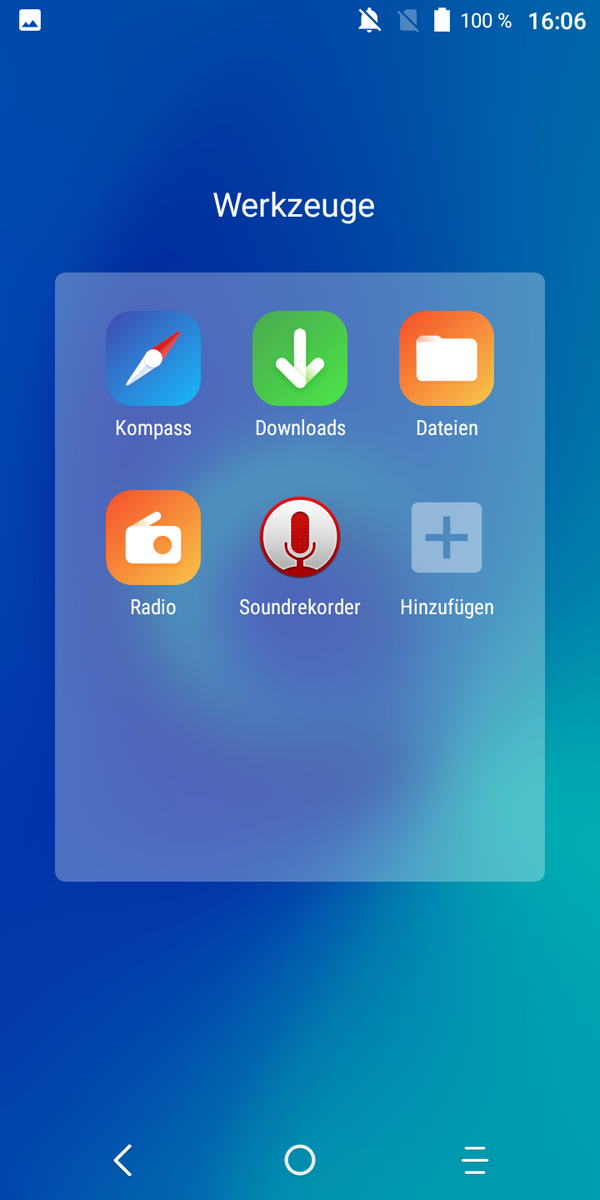
Task: Open the Soundrekorder app
Action: (x=300, y=538)
